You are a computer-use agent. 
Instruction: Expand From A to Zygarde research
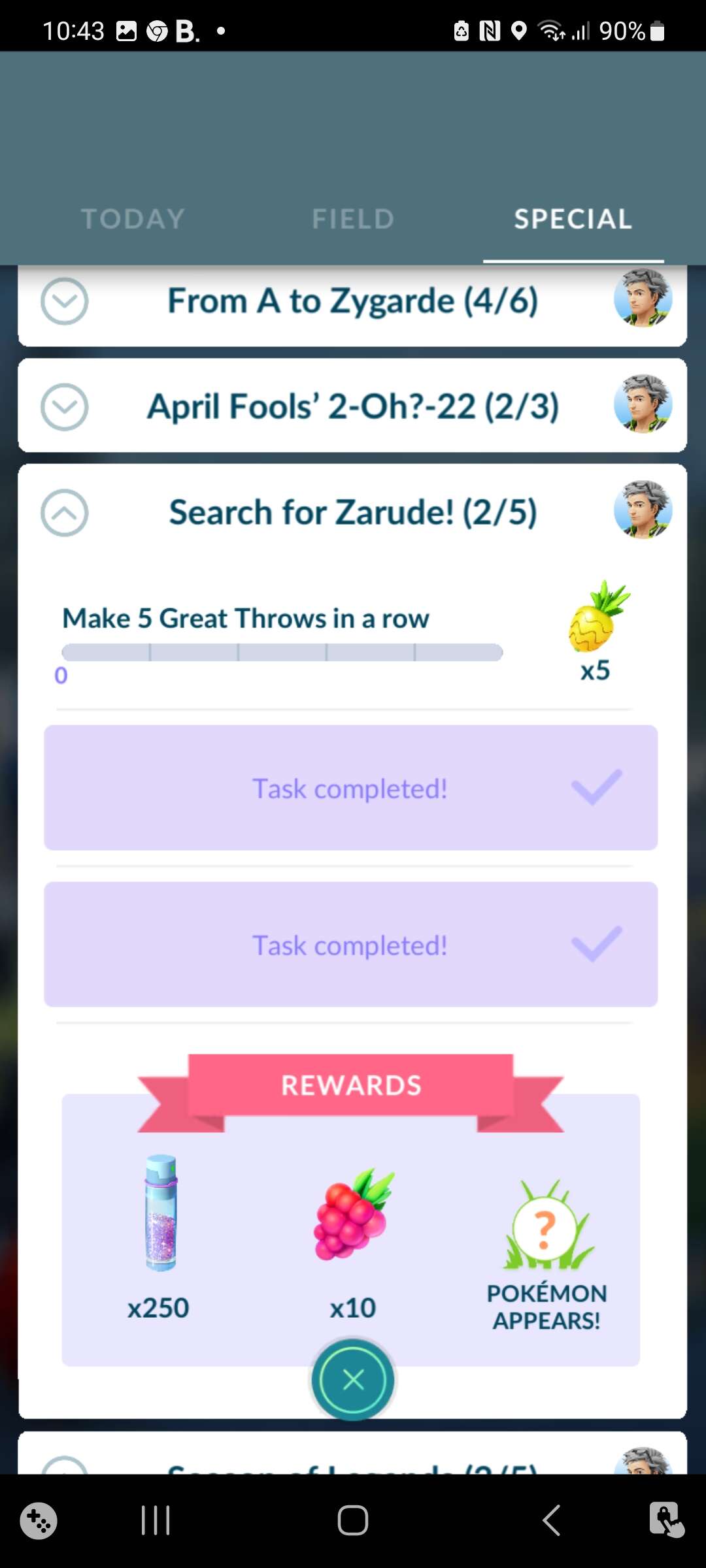coord(65,301)
